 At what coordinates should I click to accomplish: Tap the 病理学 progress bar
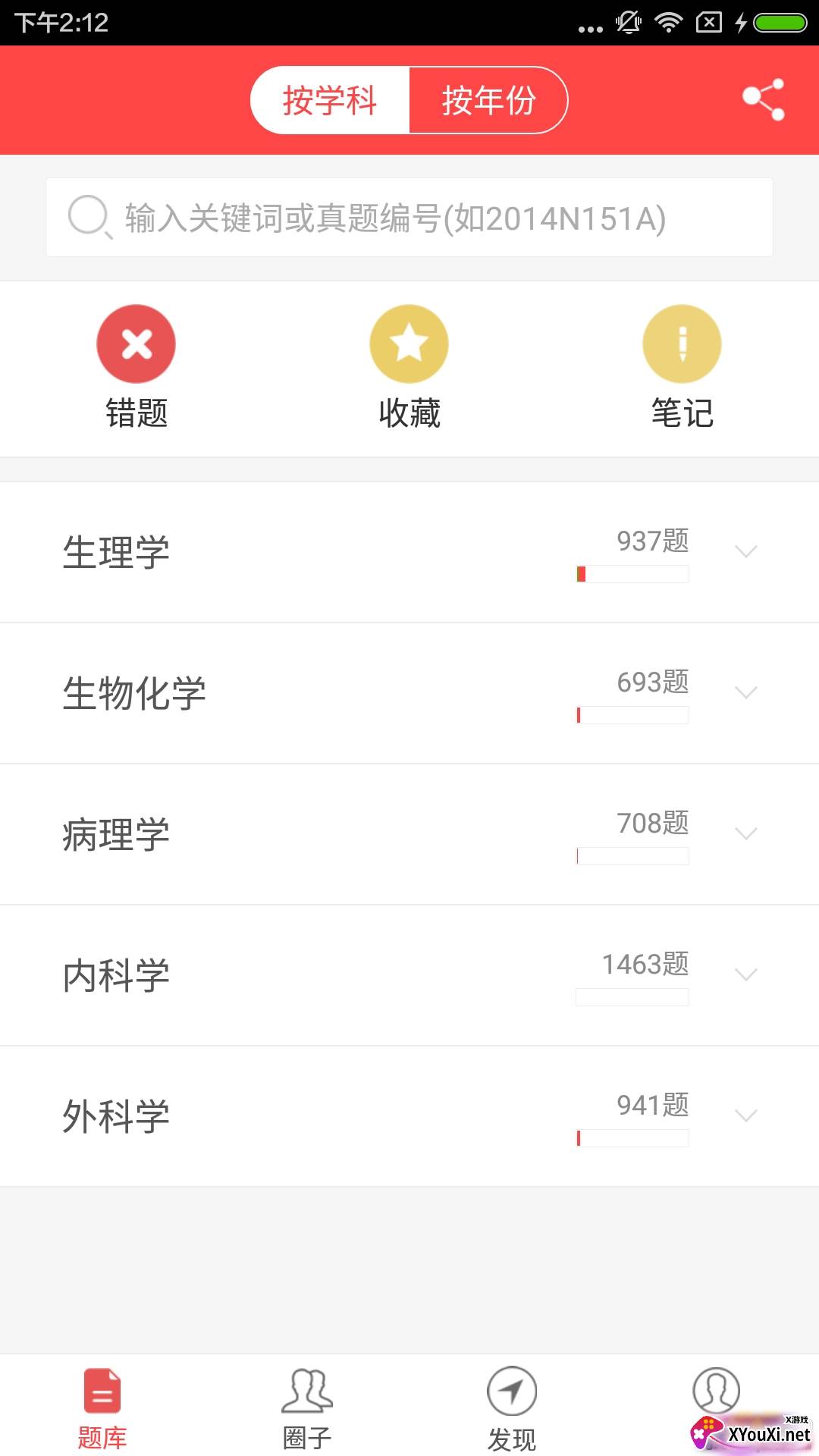point(632,856)
